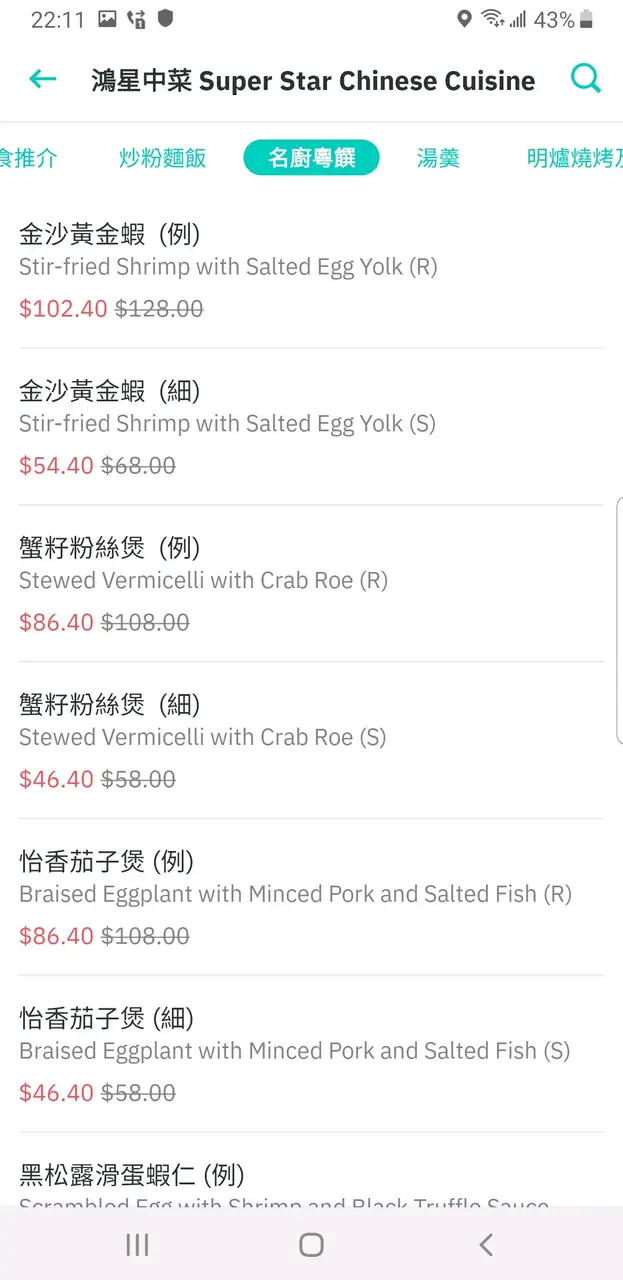Switch to the 炒粉麵飯 category tab
Viewport: 623px width, 1280px height.
[162, 158]
